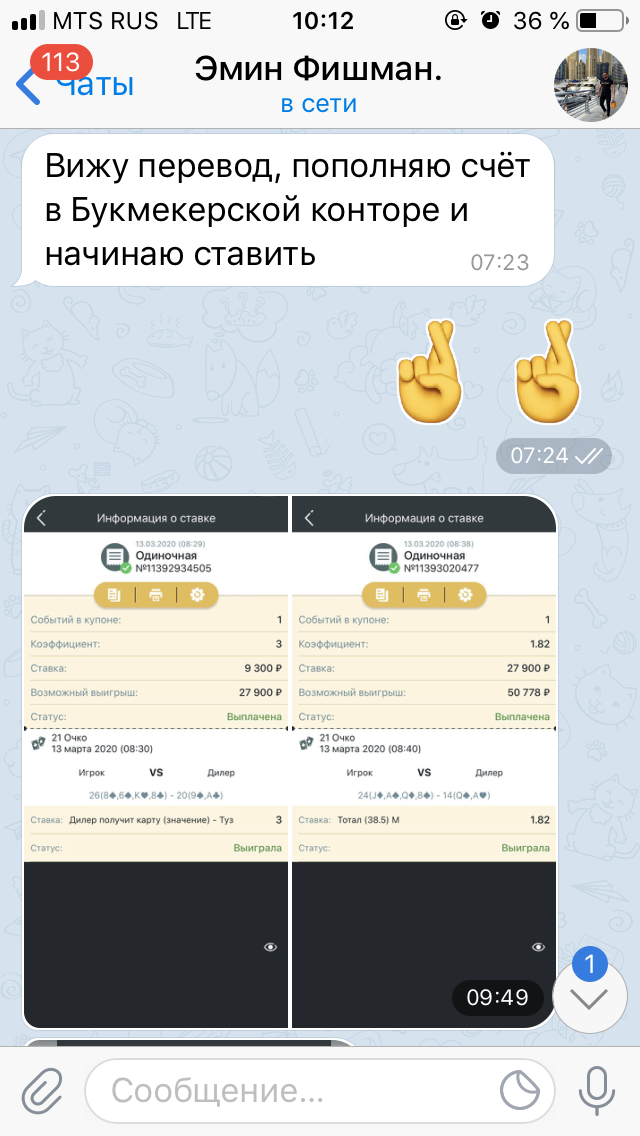Open the bet screenshot №11392934505
The height and width of the screenshot is (1136, 640).
(156, 762)
